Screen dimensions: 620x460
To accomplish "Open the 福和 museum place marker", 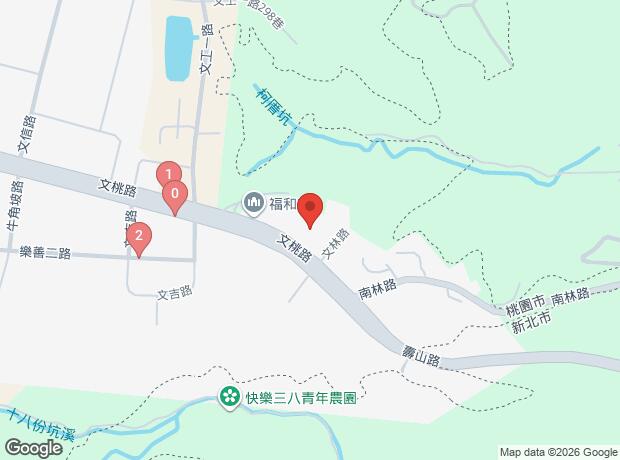I will [x=253, y=205].
